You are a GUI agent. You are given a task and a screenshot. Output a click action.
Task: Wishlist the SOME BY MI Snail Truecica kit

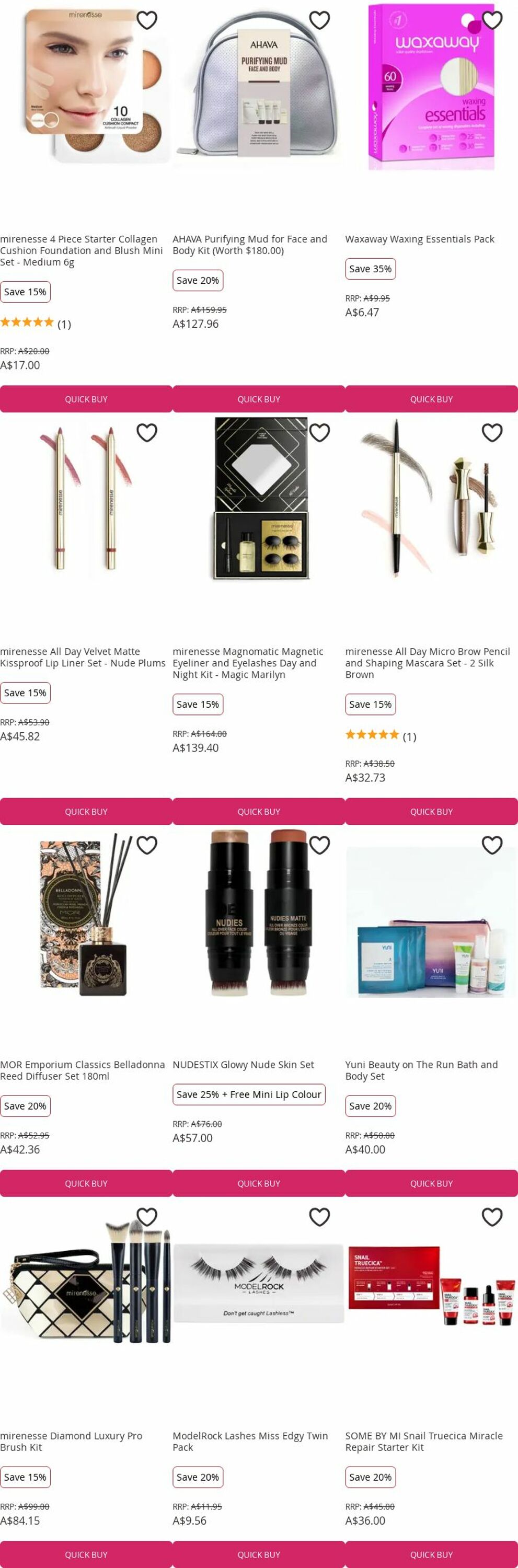click(492, 1217)
